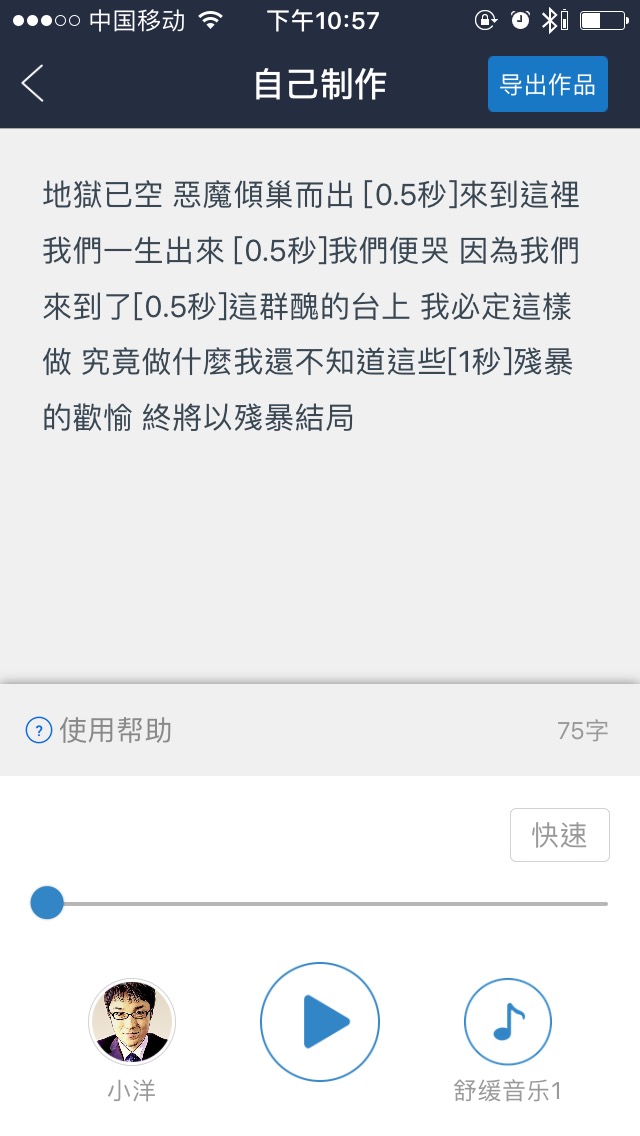Viewport: 640px width, 1136px height.
Task: Play the voice preview
Action: (x=320, y=1022)
